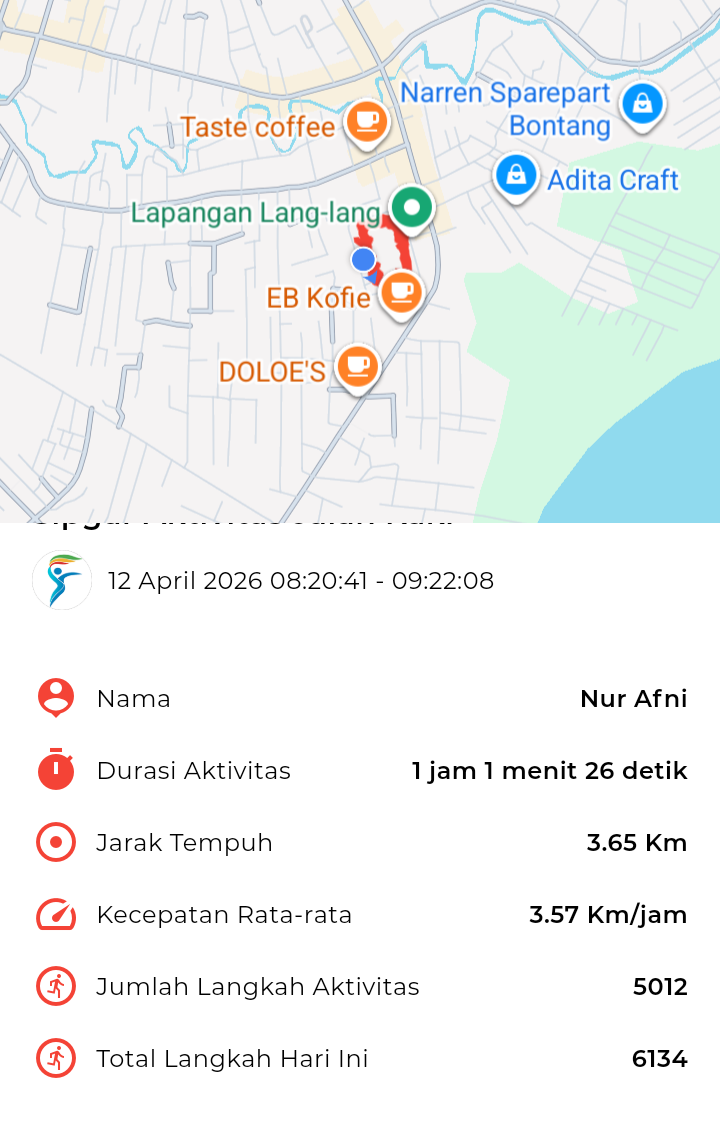This screenshot has width=720, height=1138.
Task: Select the Adita Craft shop marker
Action: (x=516, y=176)
